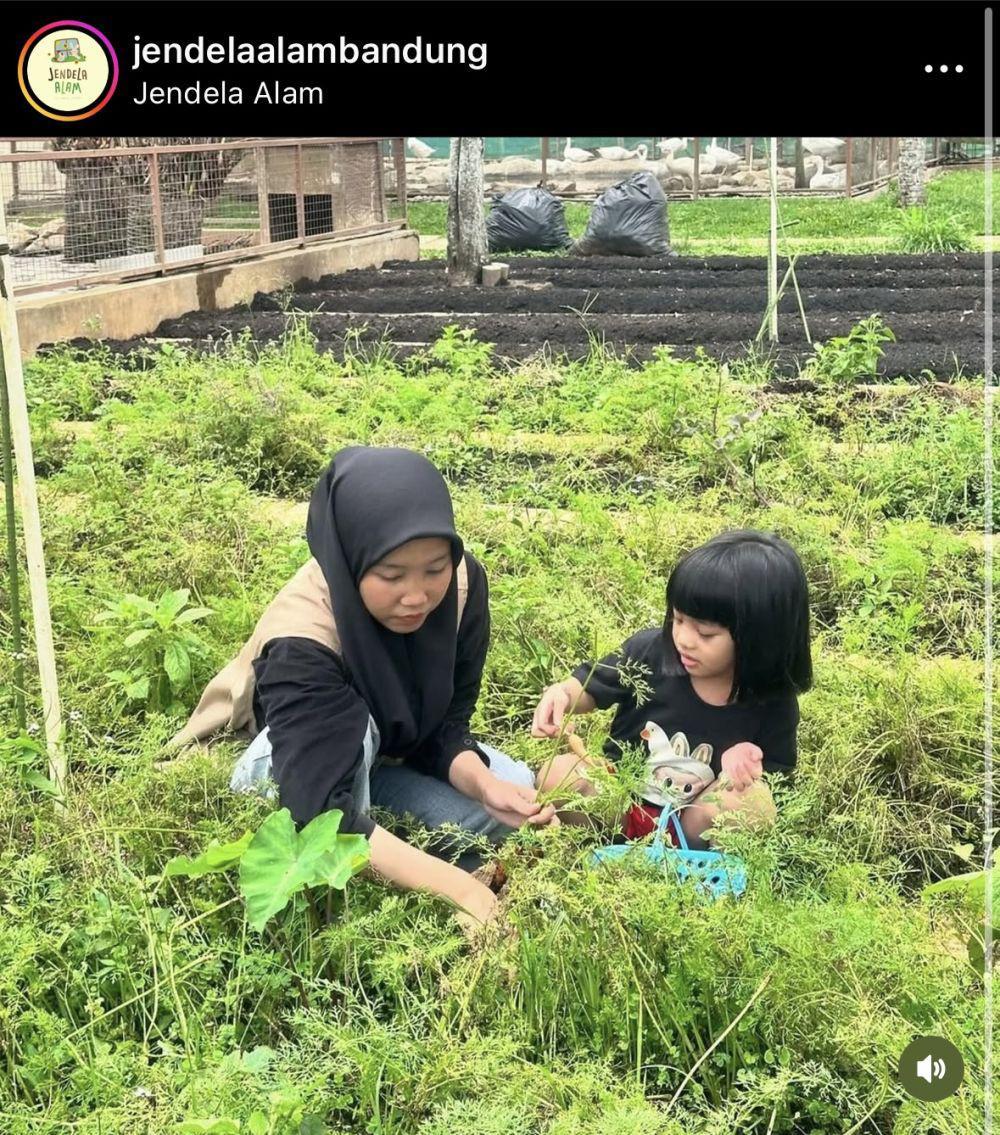Open the jendelaalambandung story profile picture

[68, 70]
